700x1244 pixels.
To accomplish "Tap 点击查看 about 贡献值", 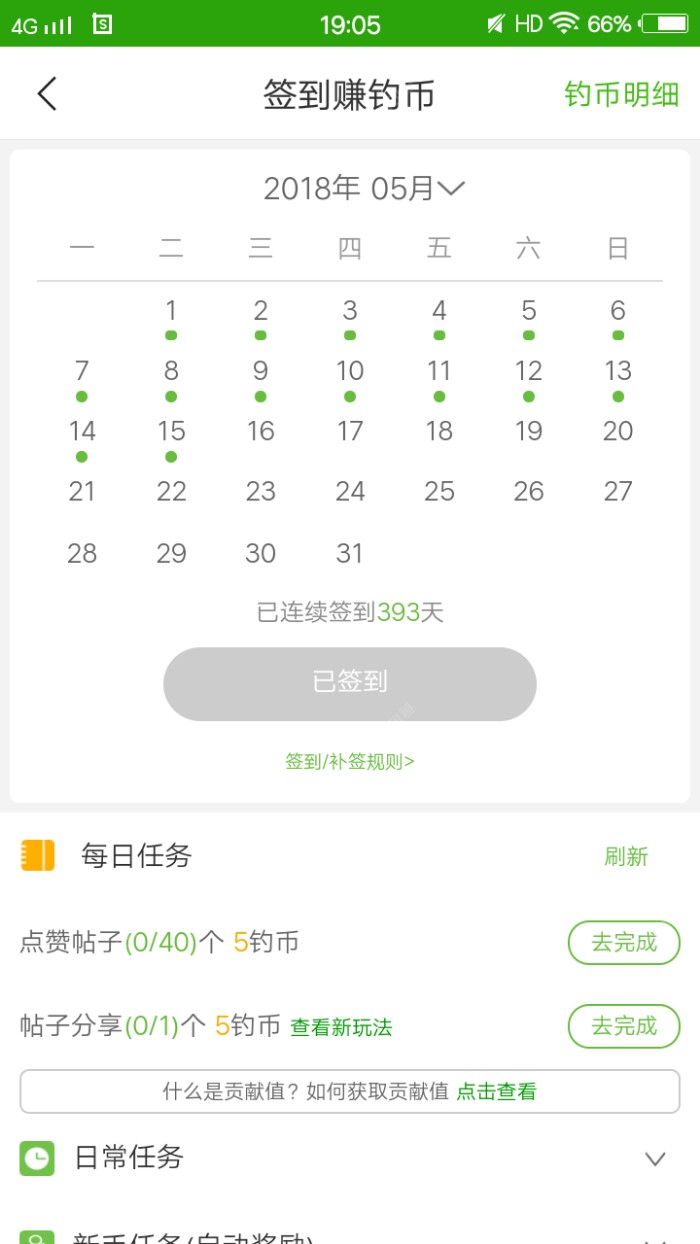I will [x=497, y=1091].
